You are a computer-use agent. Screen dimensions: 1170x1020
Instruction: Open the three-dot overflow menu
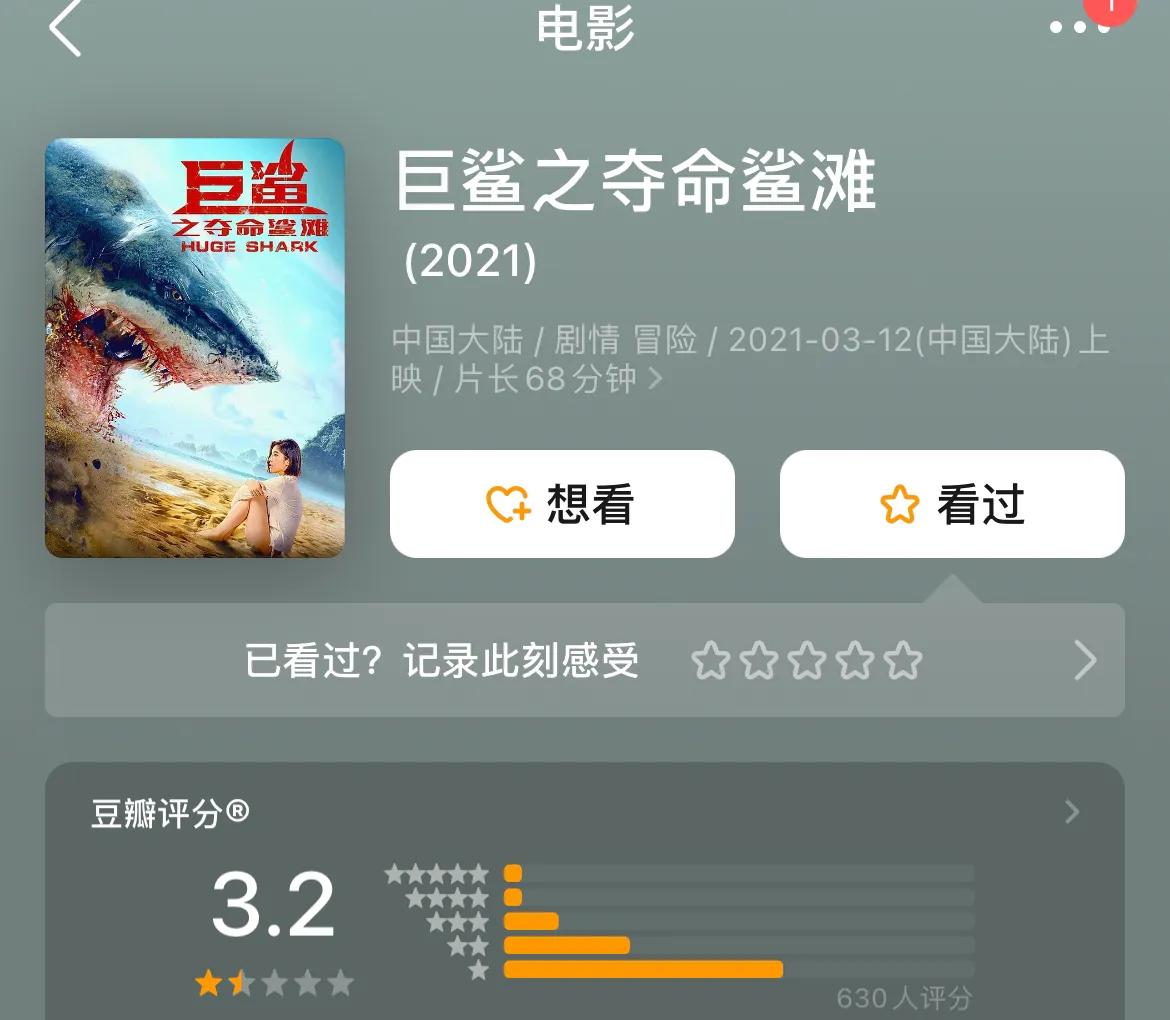coord(1080,28)
